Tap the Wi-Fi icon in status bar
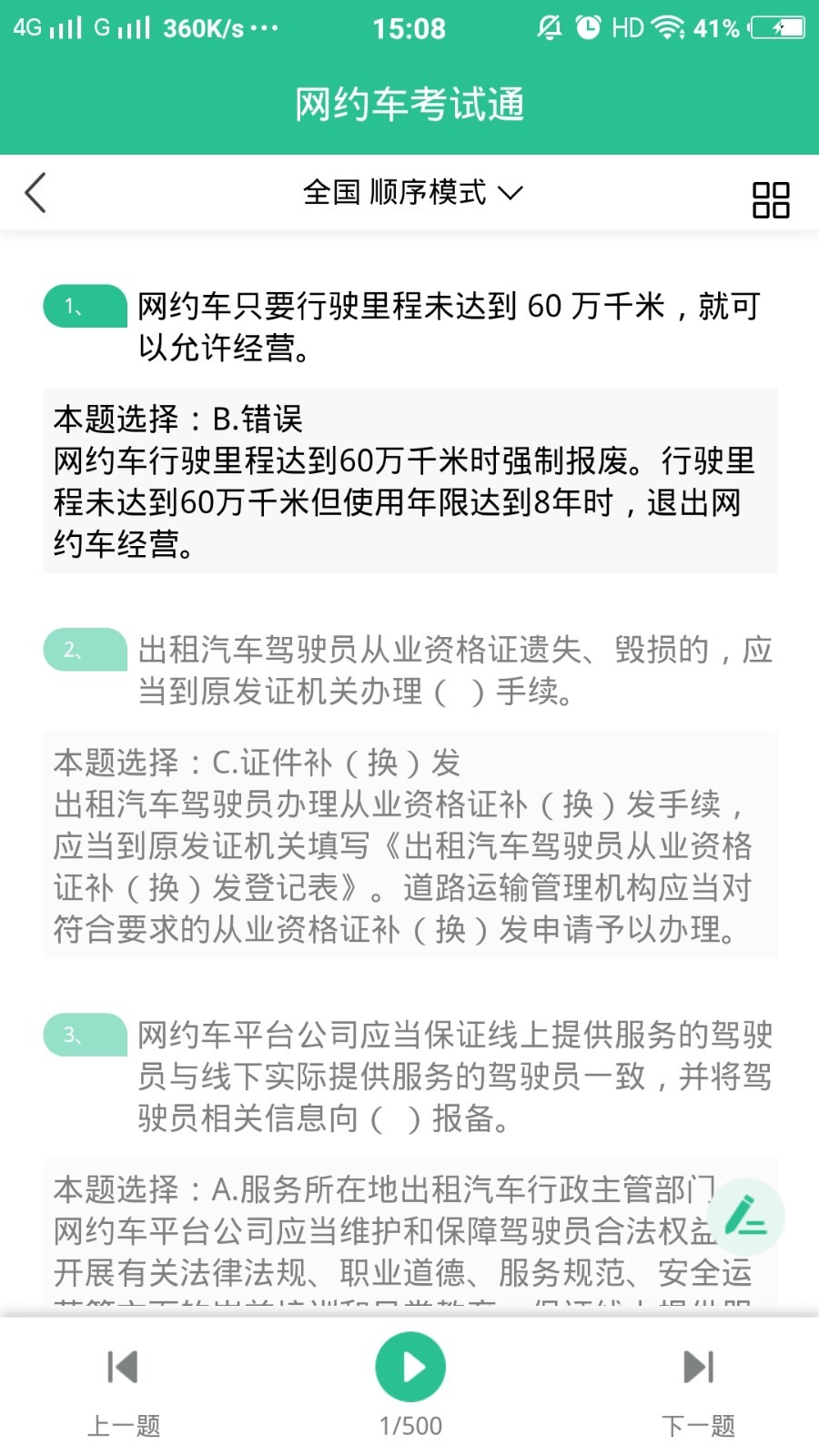 [667, 27]
